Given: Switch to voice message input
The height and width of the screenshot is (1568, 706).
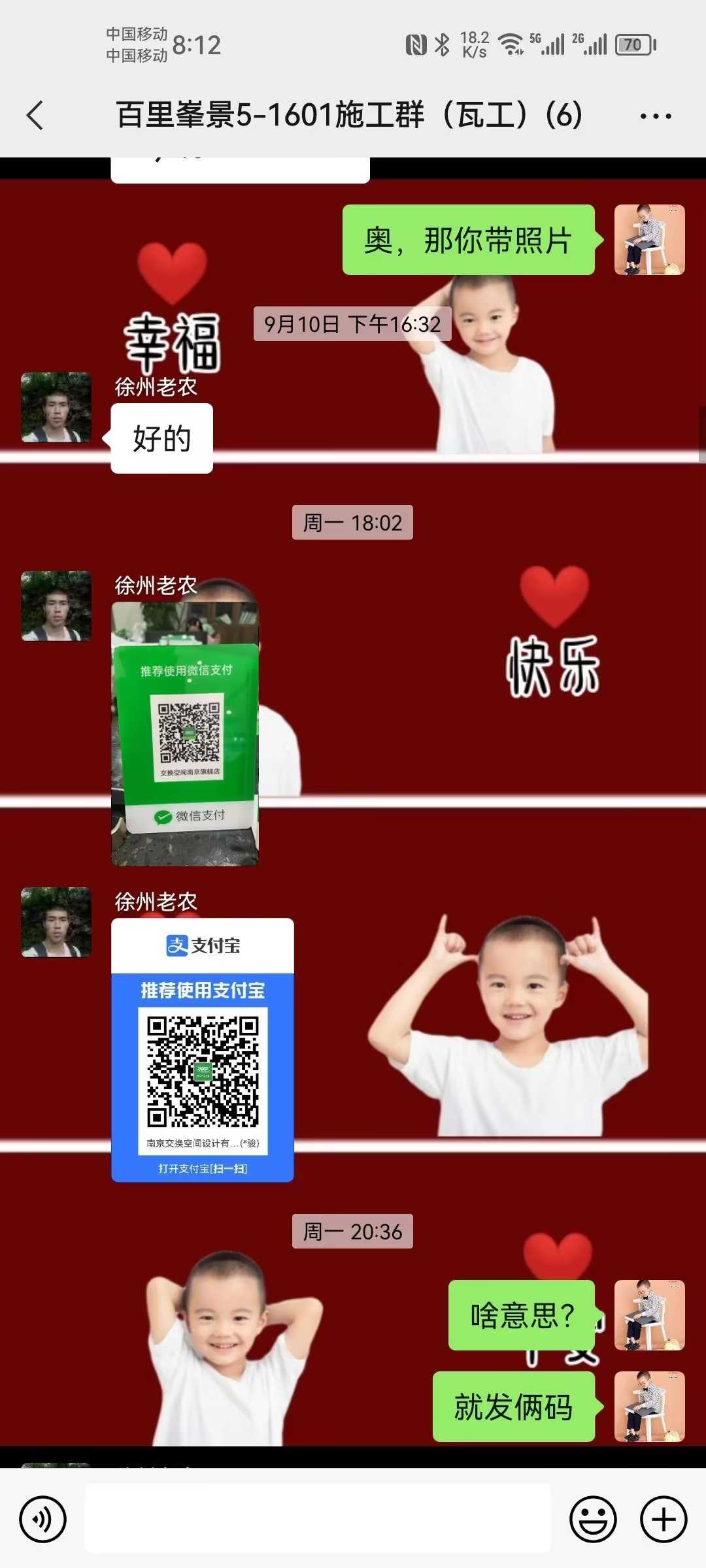Looking at the screenshot, I should 42,1519.
